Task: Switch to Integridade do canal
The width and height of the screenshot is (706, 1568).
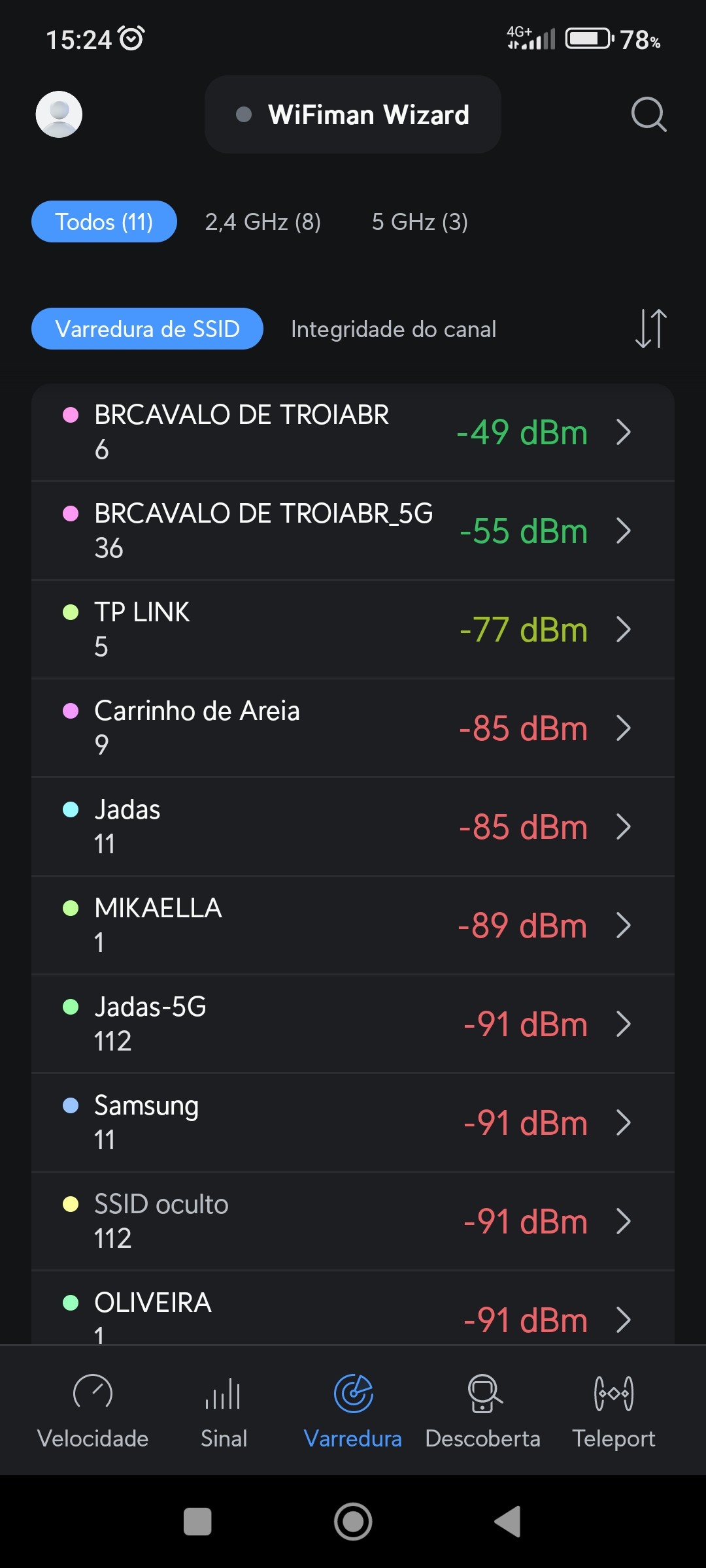Action: pos(393,329)
